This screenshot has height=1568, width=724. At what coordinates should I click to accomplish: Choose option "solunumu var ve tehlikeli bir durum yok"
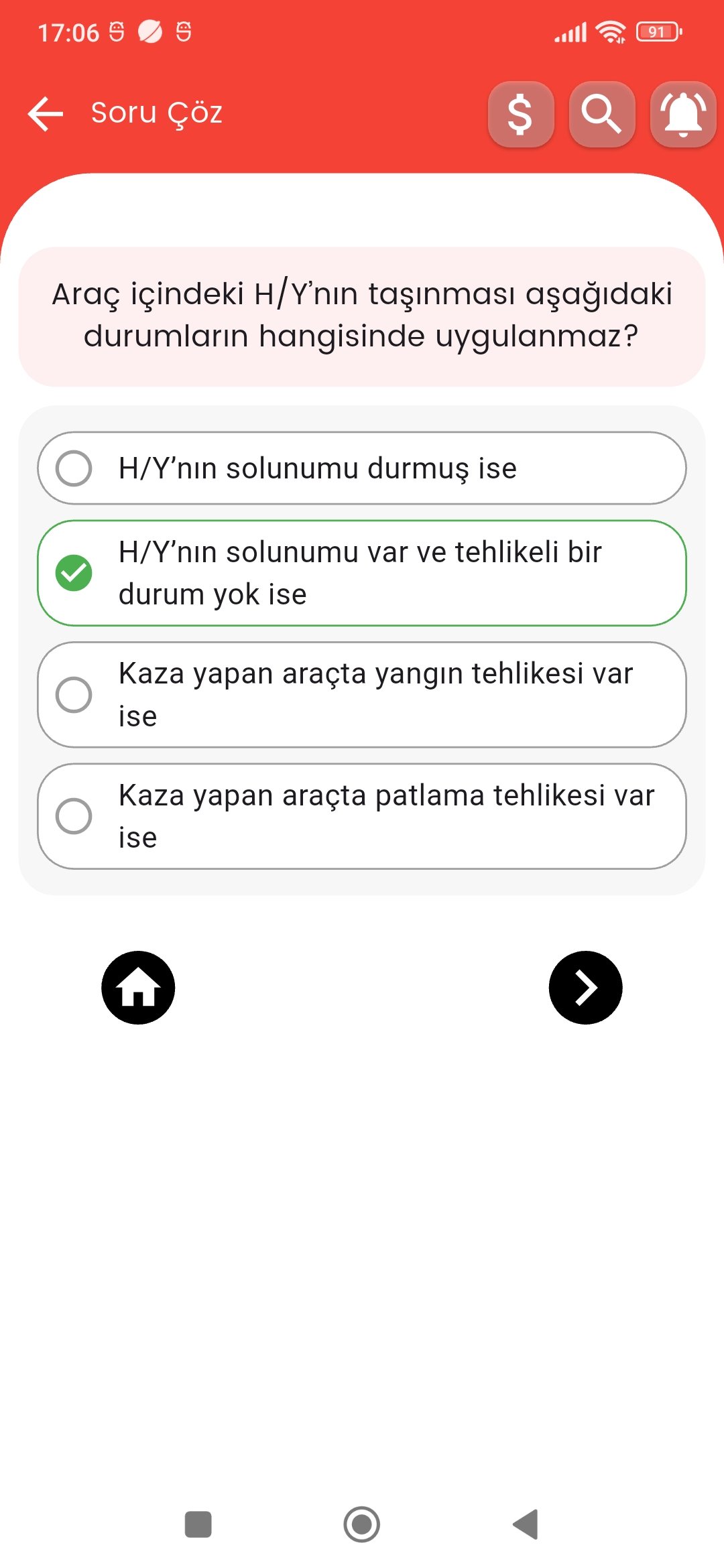[362, 573]
